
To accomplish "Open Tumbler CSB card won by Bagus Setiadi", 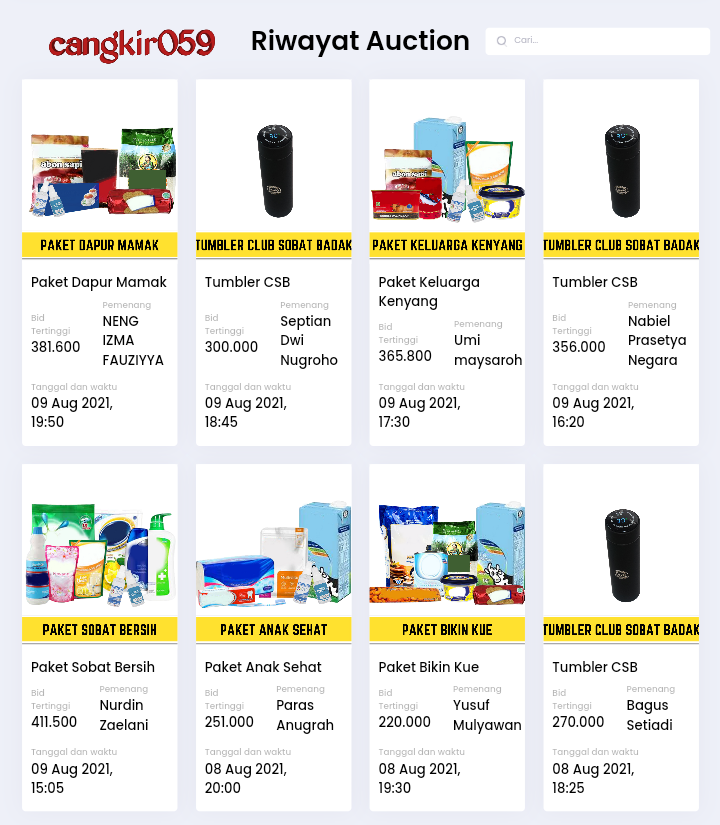I will click(x=621, y=637).
